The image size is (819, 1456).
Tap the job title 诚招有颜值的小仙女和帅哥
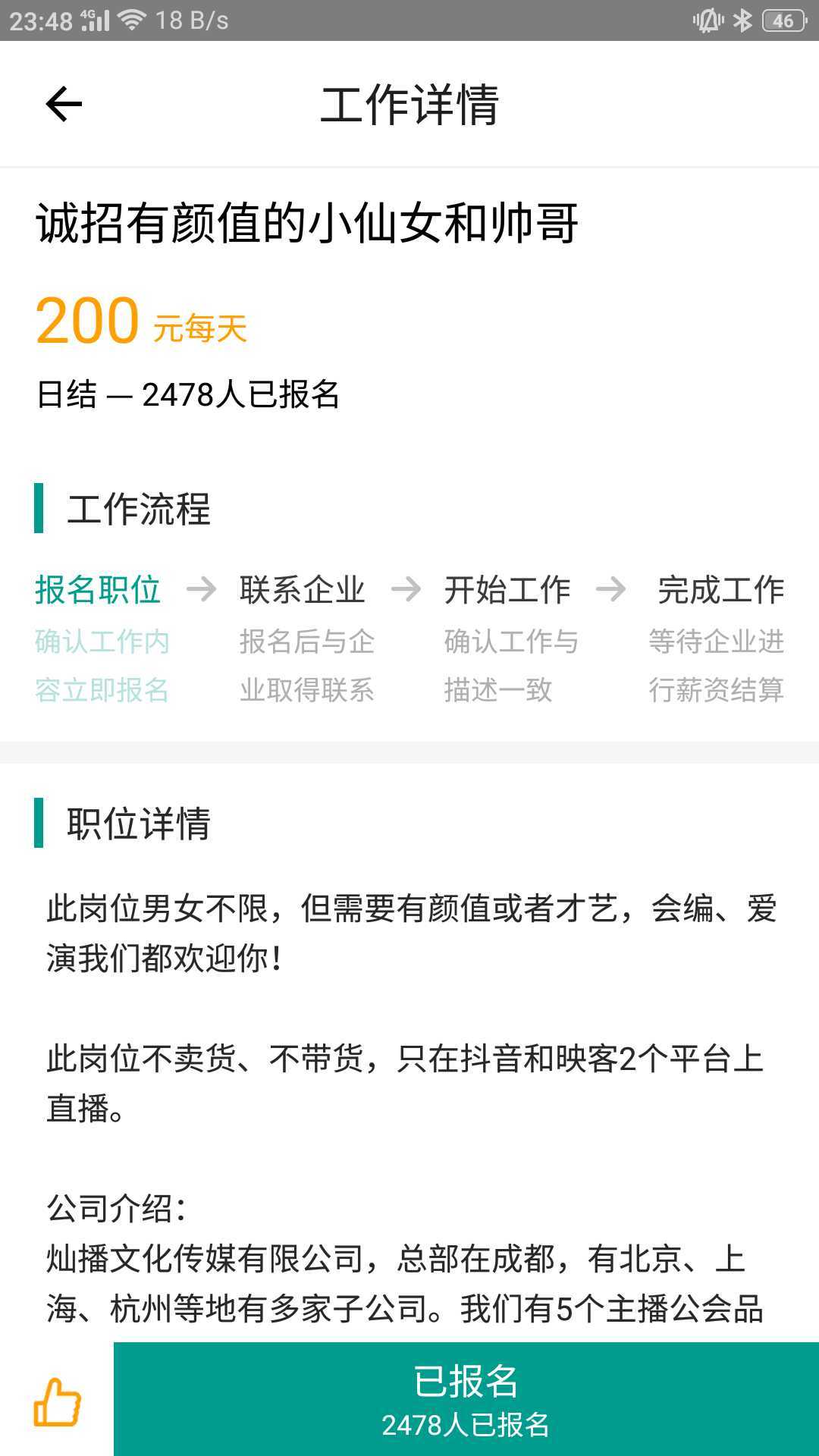307,226
